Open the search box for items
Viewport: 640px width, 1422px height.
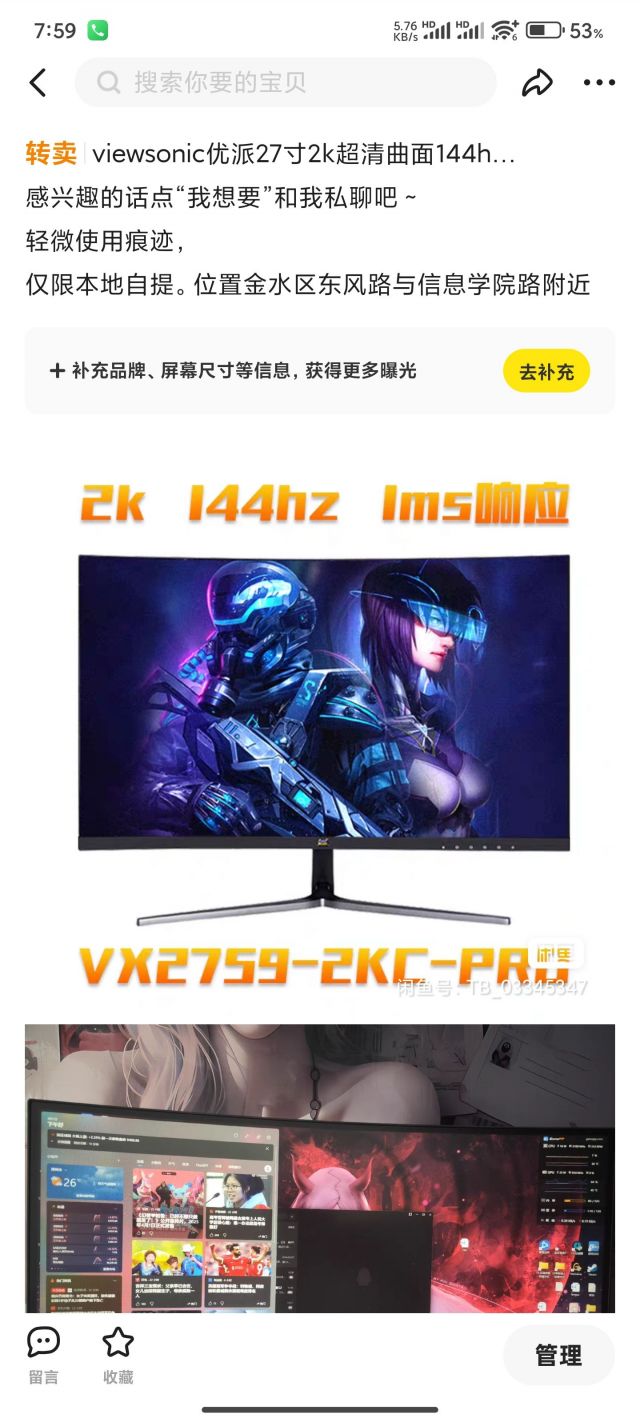285,83
